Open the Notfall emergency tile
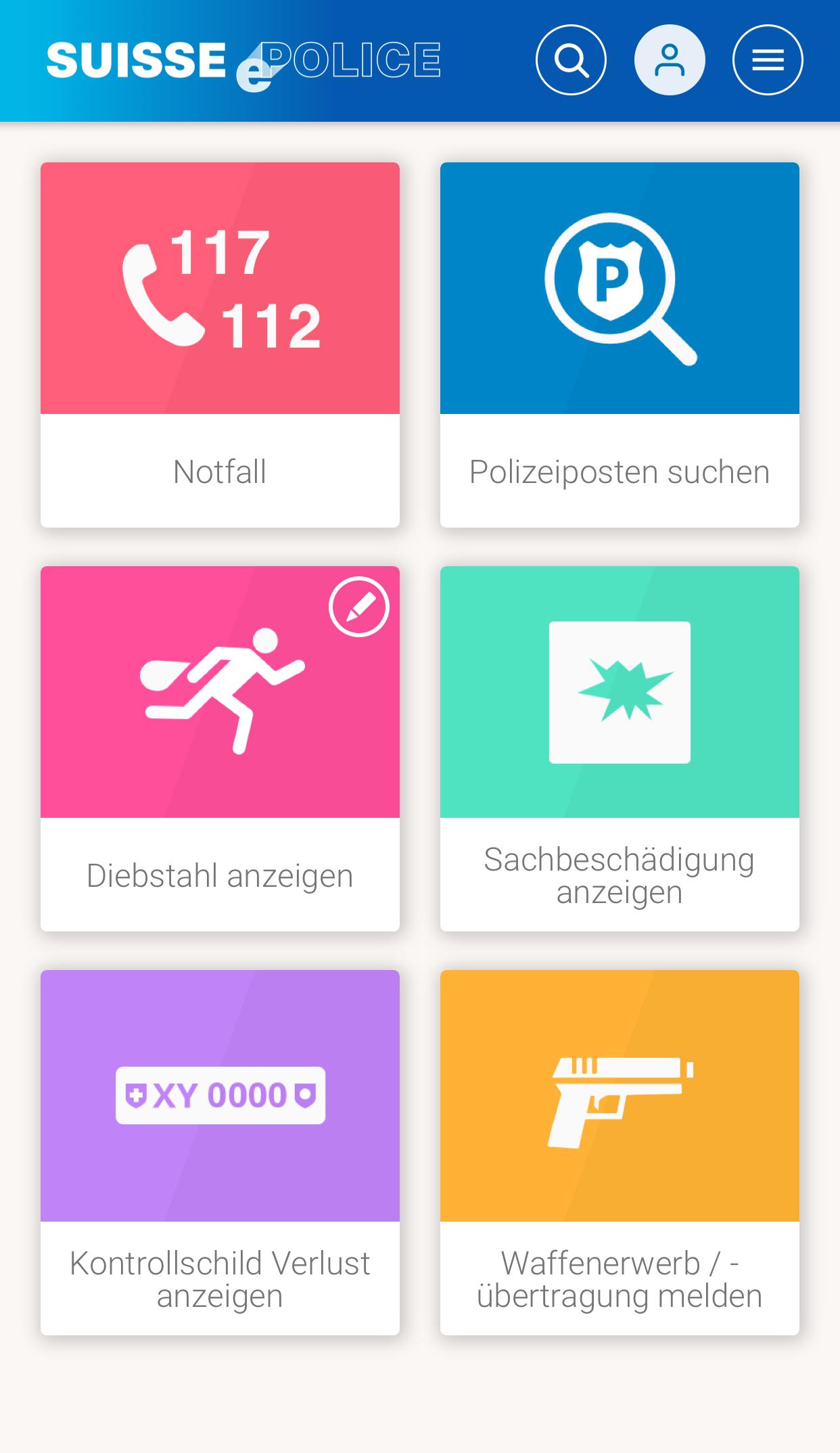This screenshot has width=840, height=1453. (220, 345)
